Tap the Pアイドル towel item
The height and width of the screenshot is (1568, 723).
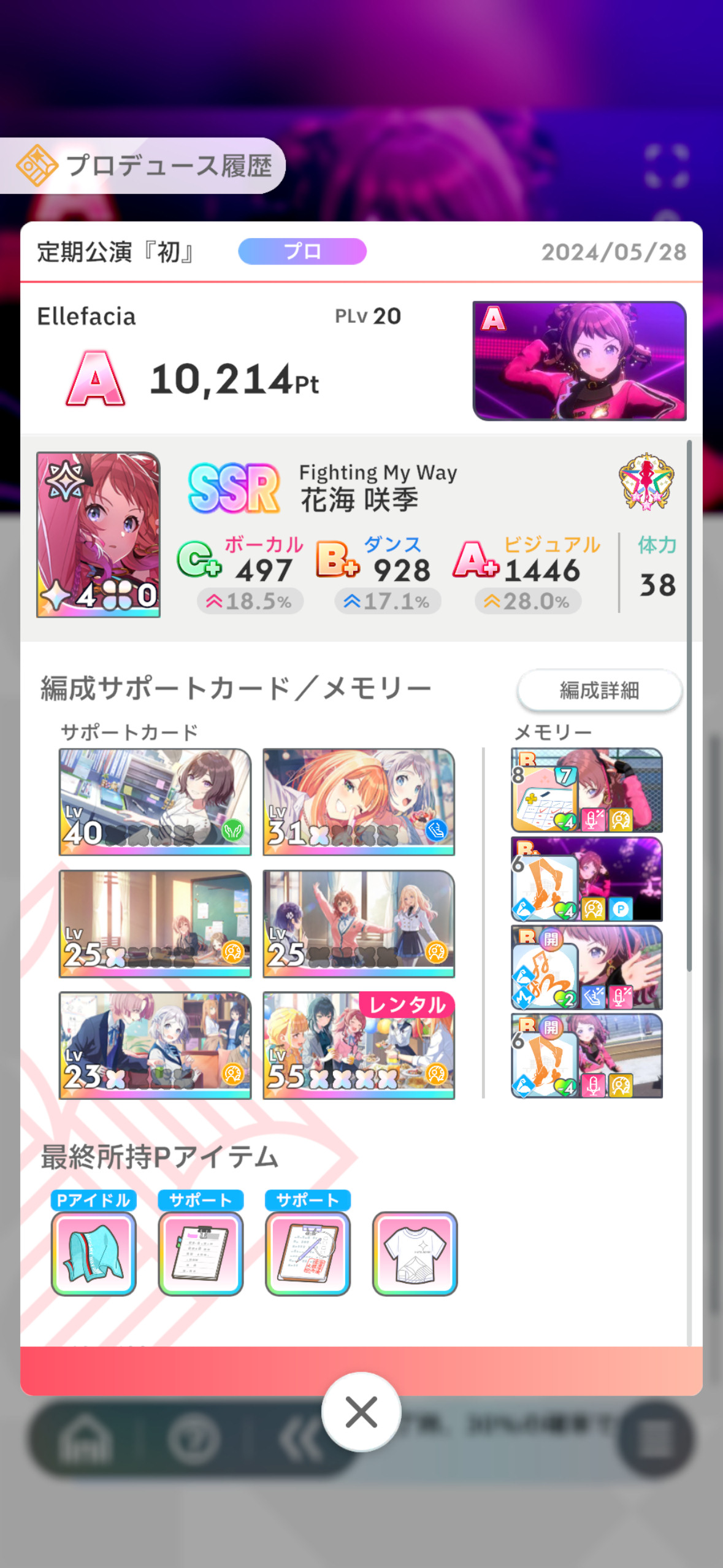[x=93, y=1253]
